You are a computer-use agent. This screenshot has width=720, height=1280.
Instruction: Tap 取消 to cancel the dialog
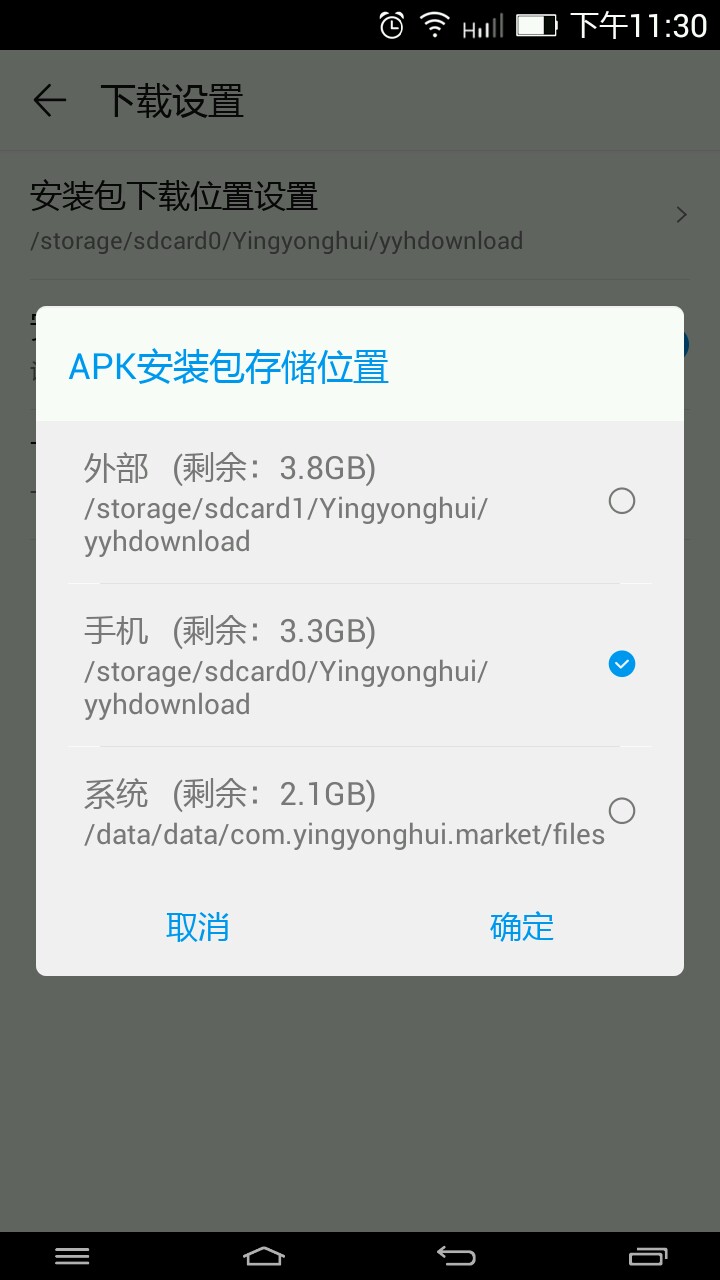198,927
